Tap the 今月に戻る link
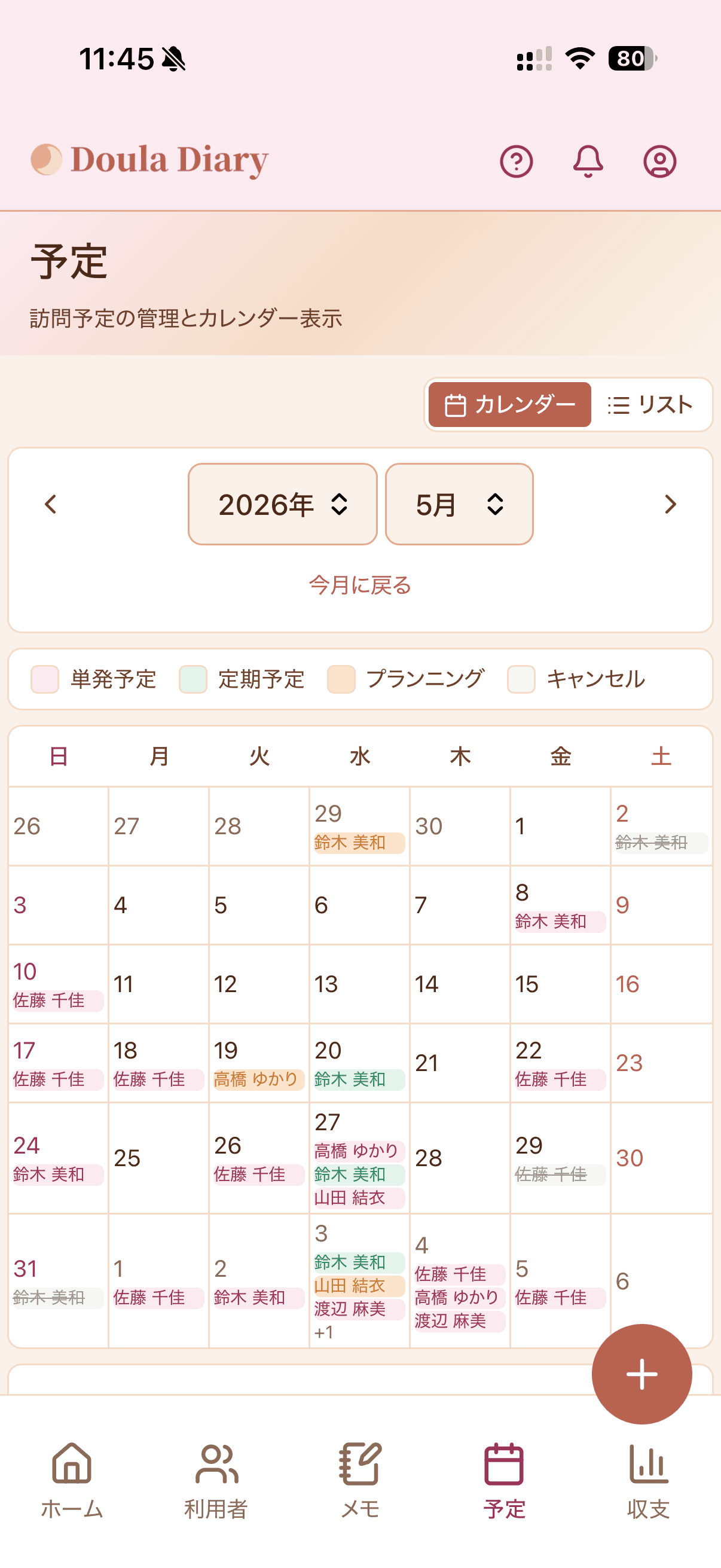This screenshot has height=1568, width=721. pos(360,585)
